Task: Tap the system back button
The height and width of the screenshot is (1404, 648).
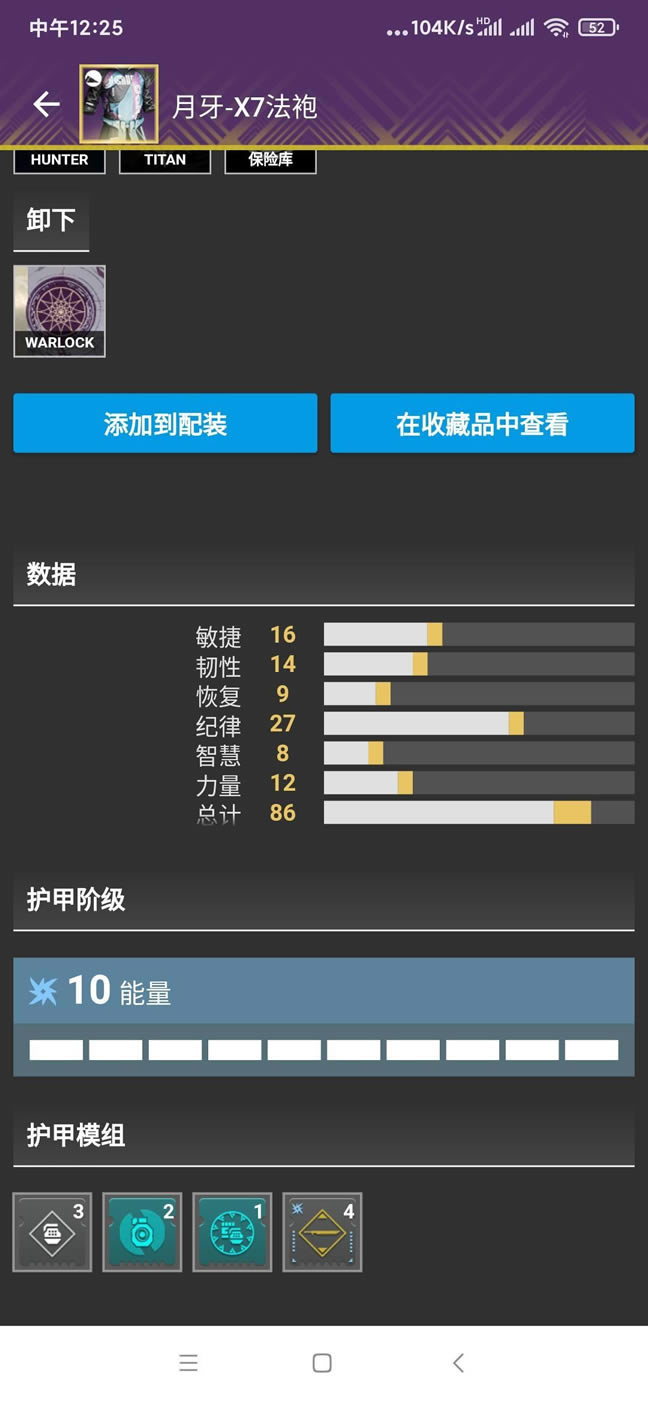Action: (458, 1362)
